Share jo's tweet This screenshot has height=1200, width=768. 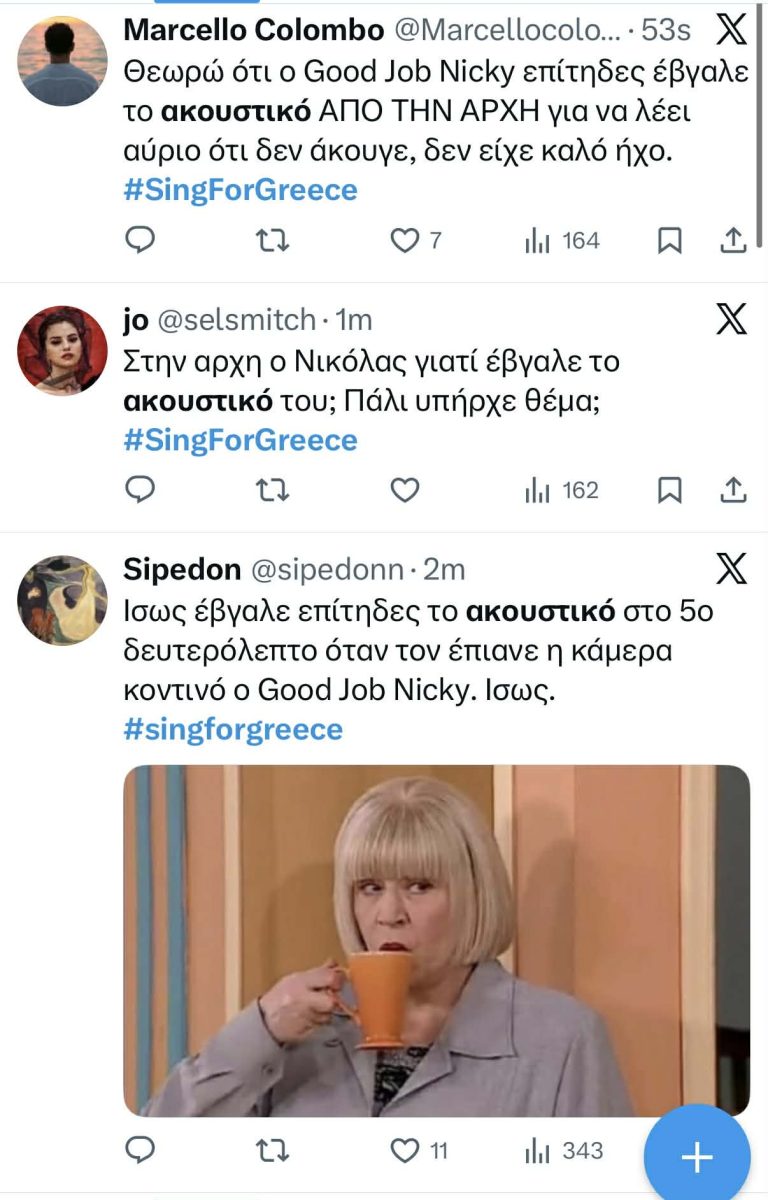[733, 490]
